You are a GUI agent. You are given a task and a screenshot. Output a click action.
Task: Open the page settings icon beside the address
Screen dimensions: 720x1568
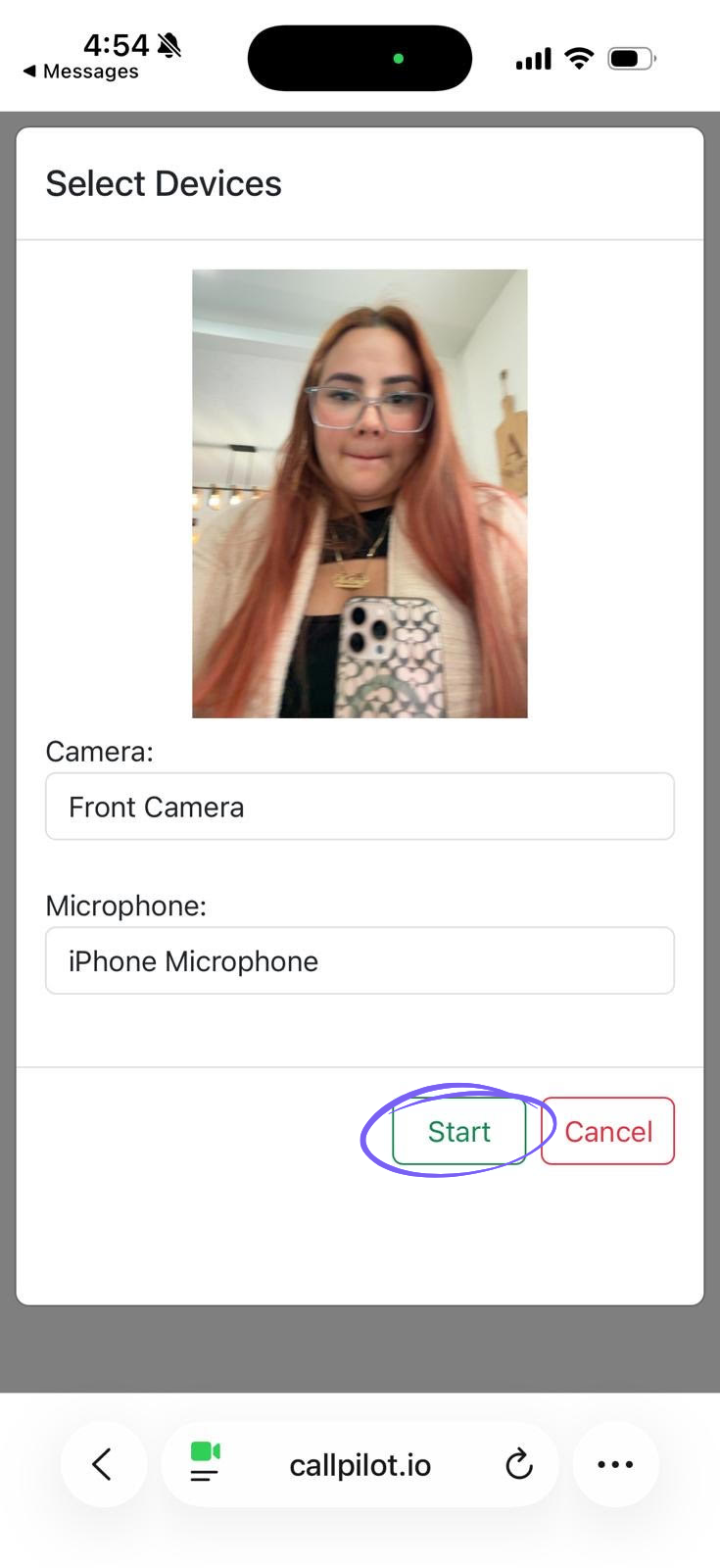pos(205,1462)
